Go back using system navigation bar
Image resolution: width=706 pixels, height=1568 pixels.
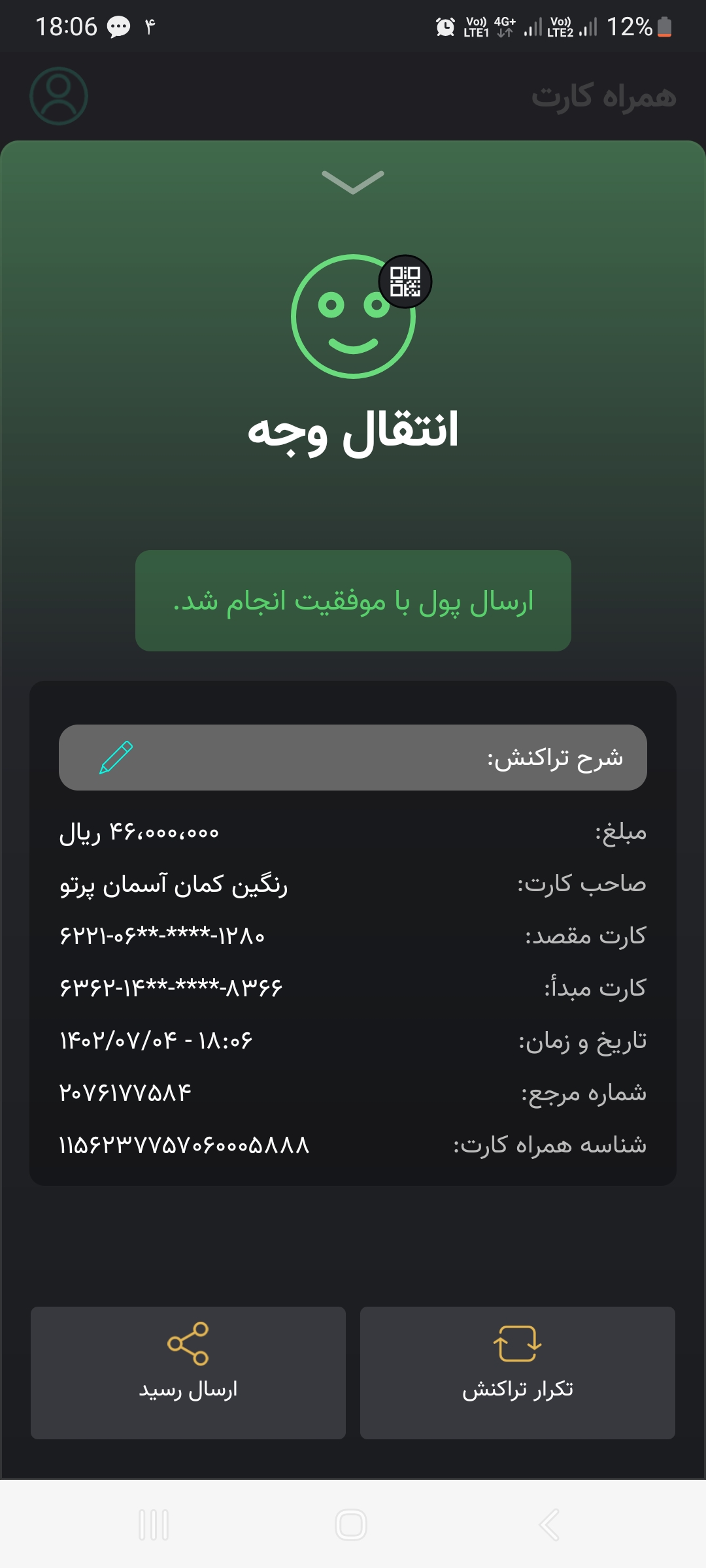(549, 1525)
